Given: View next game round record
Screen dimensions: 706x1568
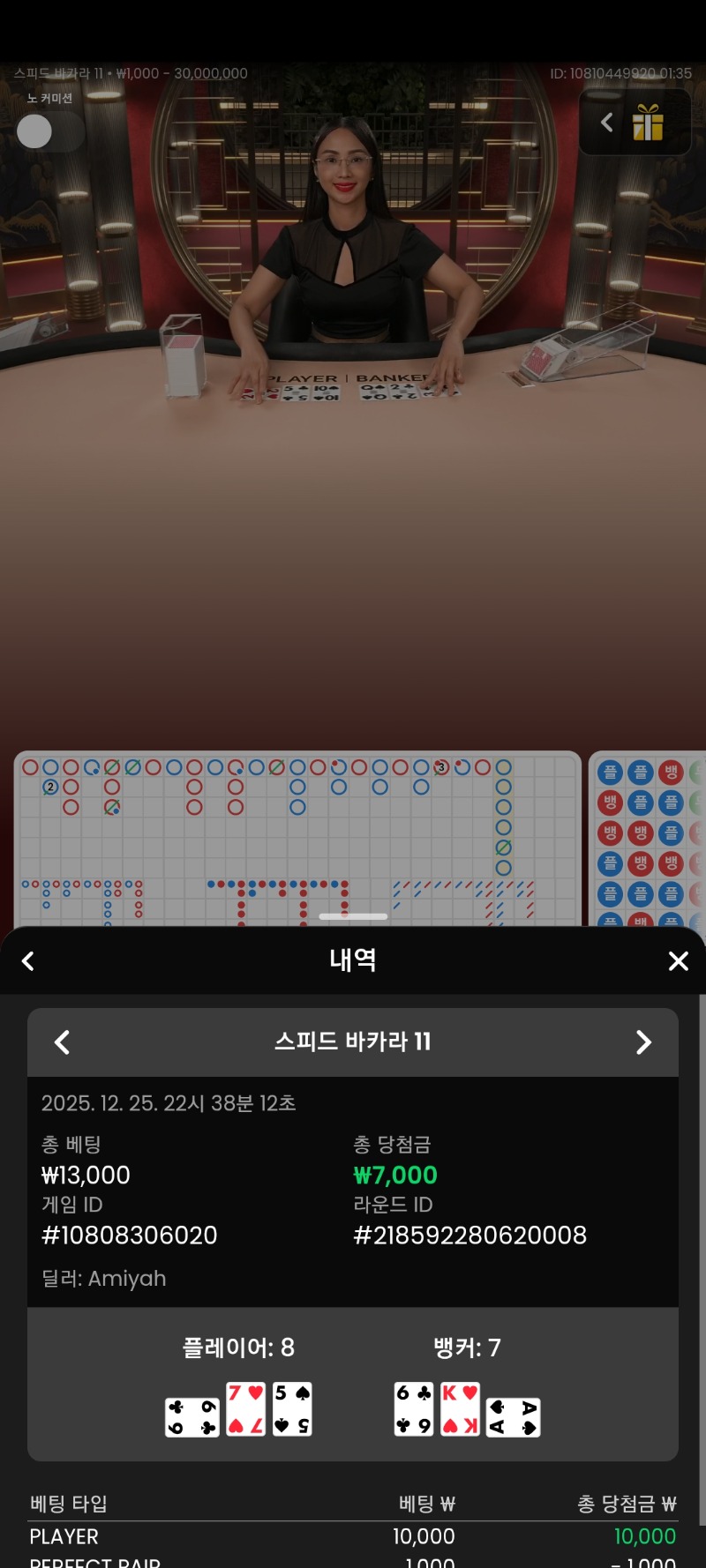Looking at the screenshot, I should [643, 1042].
